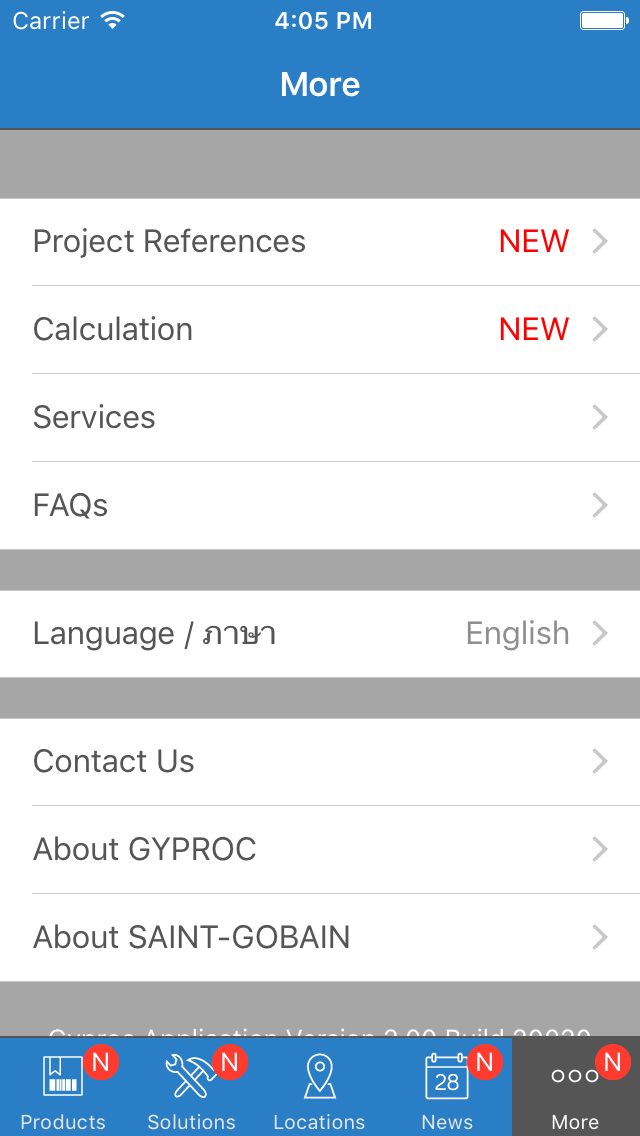Go to Services
Viewport: 640px width, 1136px height.
[320, 417]
